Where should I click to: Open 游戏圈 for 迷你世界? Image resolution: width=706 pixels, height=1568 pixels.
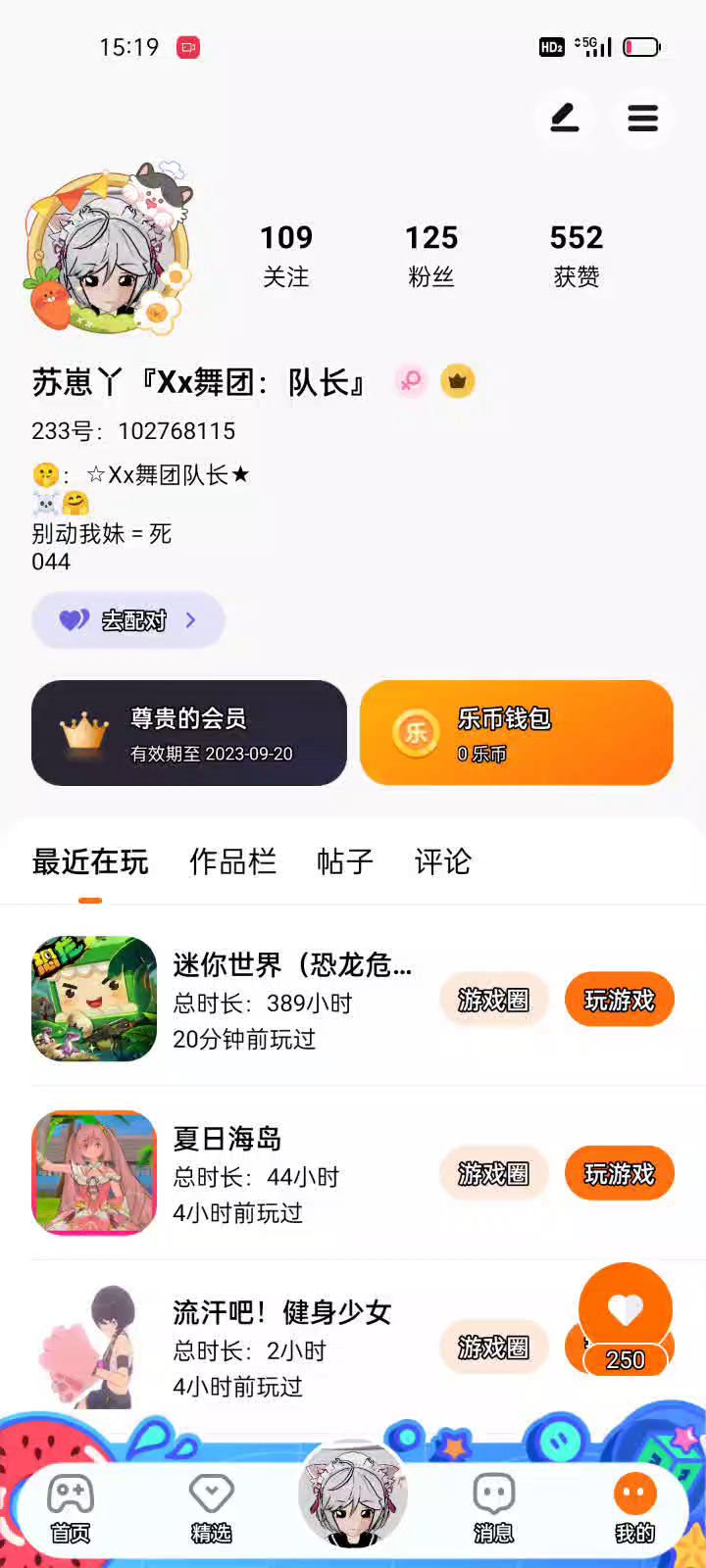point(493,1000)
